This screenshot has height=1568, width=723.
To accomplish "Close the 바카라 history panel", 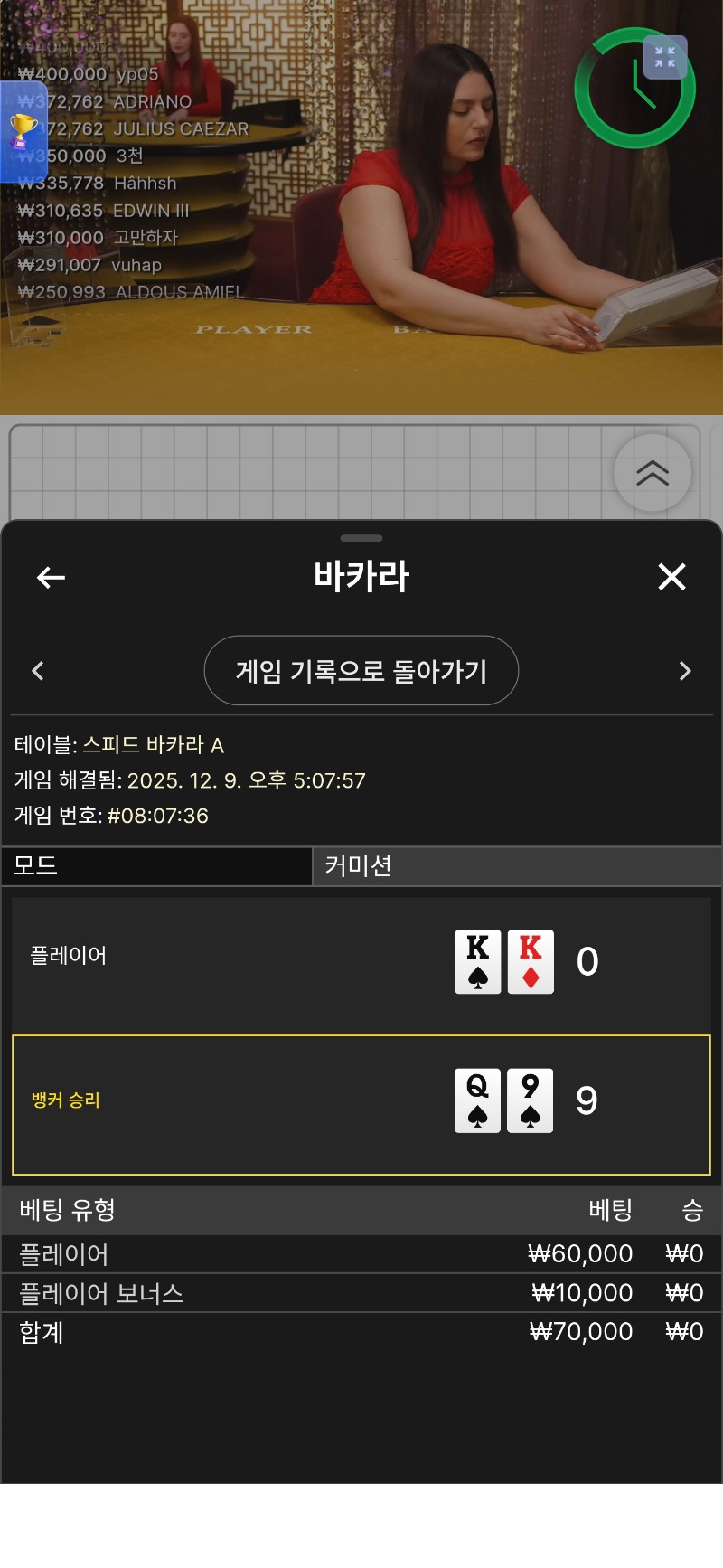I will point(671,576).
